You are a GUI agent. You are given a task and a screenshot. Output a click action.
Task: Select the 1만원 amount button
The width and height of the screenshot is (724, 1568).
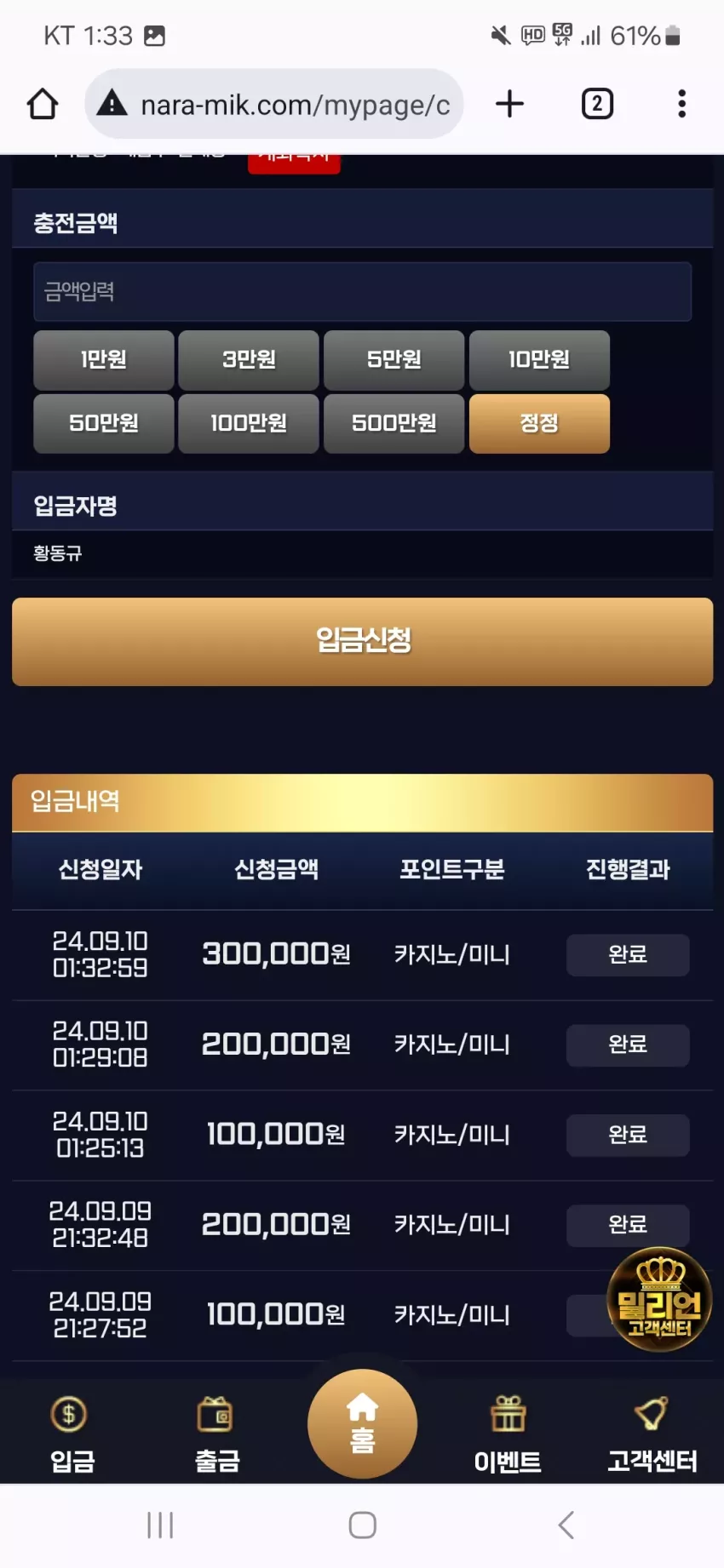coord(104,360)
